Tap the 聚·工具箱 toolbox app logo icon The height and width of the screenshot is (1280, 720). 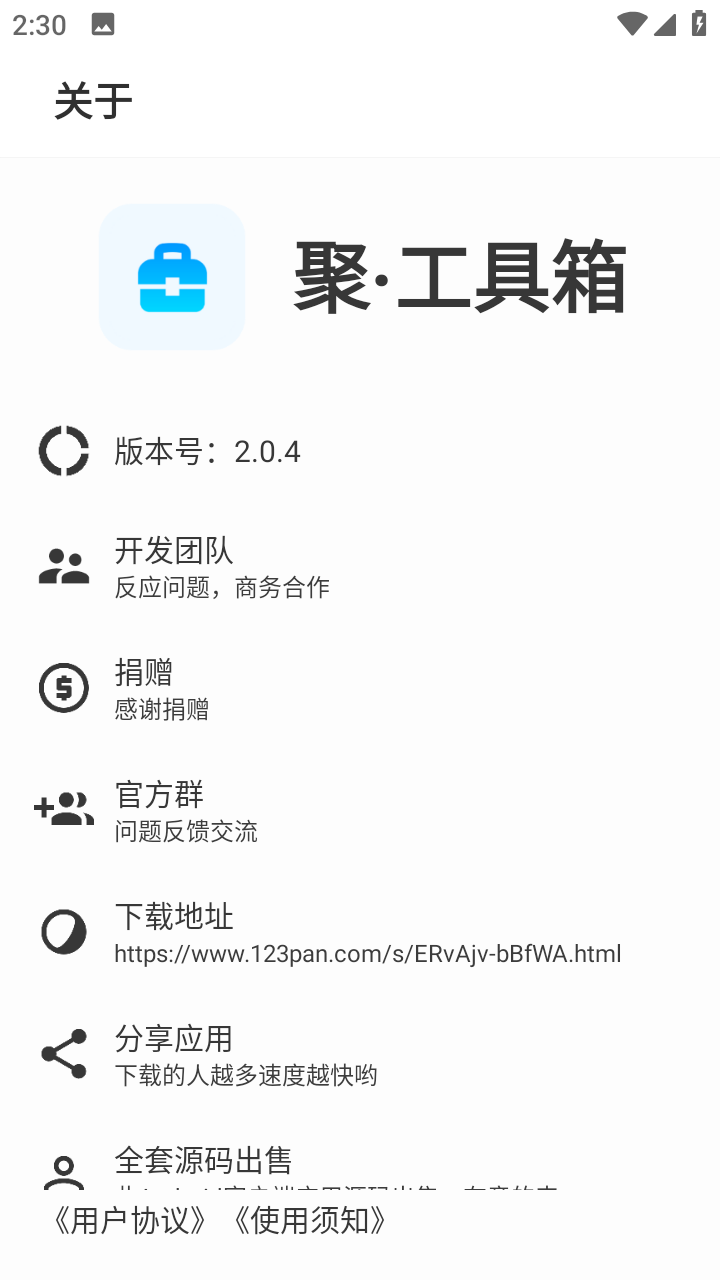point(171,276)
